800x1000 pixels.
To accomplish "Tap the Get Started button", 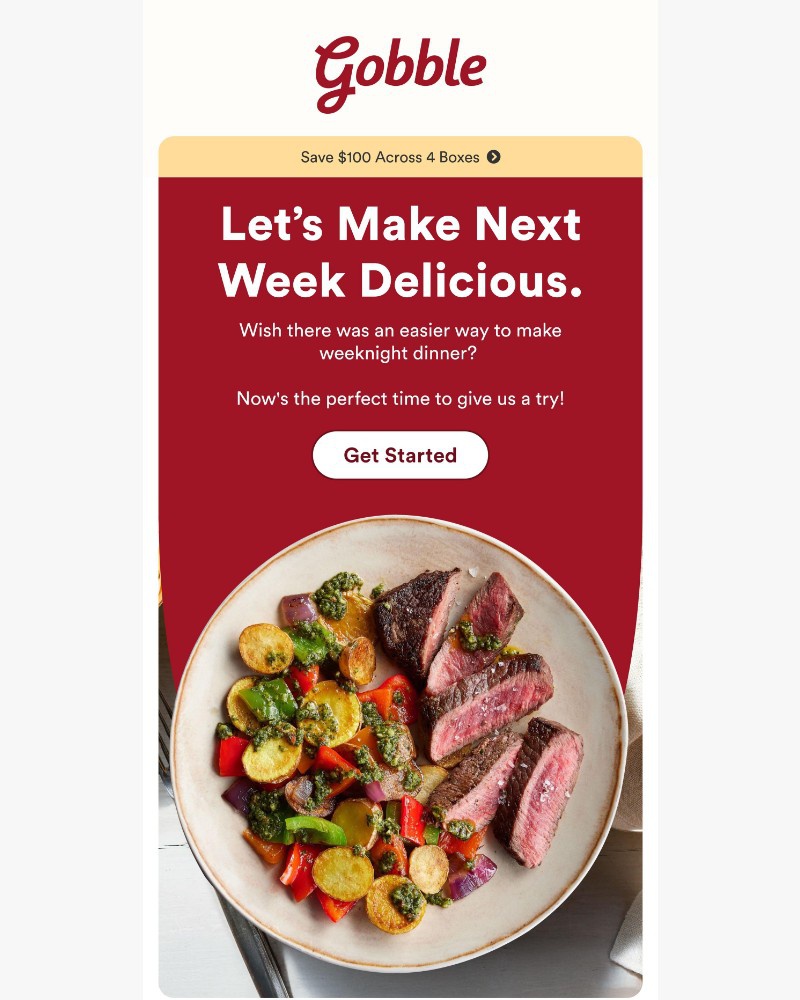I will (400, 455).
